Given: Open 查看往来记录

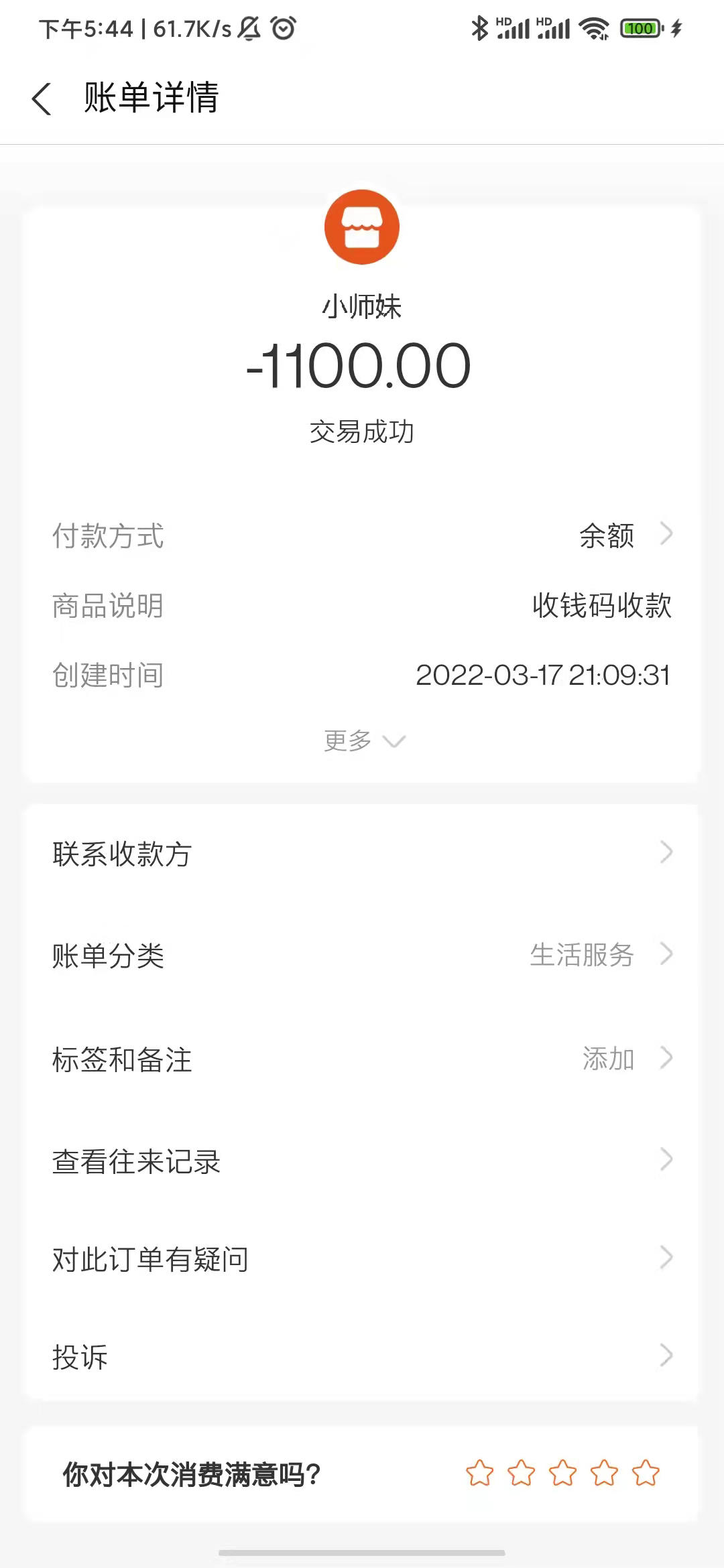Looking at the screenshot, I should [x=362, y=1161].
